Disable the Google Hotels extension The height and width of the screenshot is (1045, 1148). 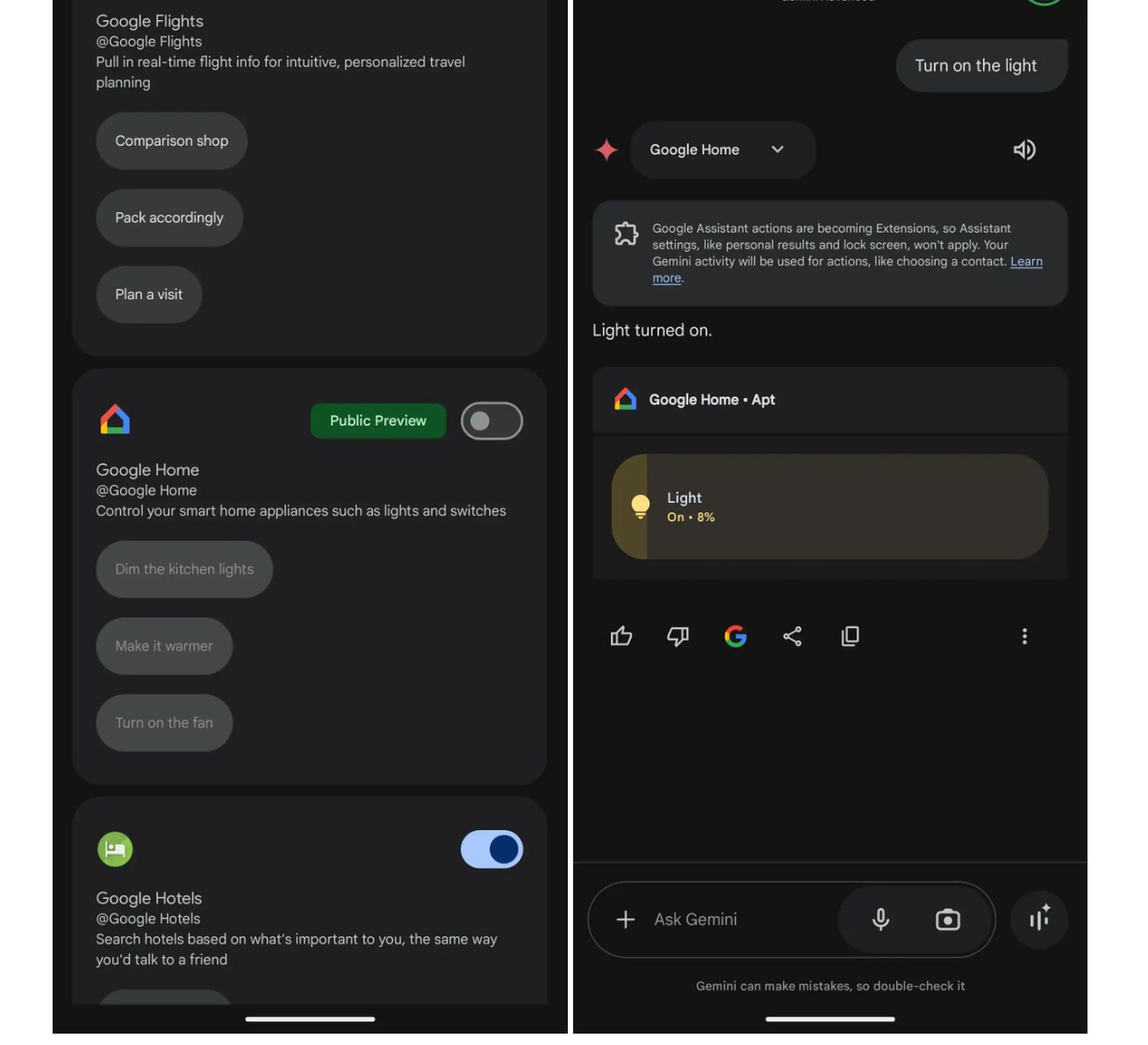coord(491,849)
